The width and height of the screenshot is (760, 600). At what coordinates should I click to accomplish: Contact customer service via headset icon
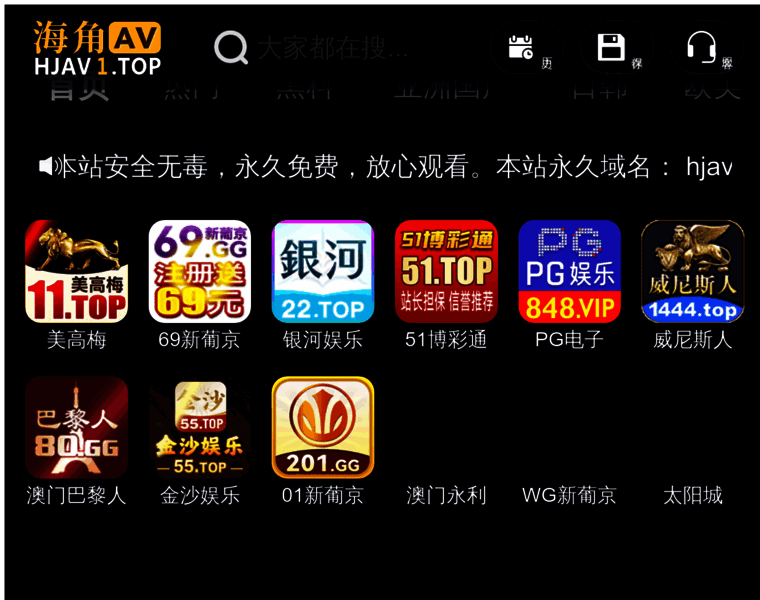tap(701, 47)
